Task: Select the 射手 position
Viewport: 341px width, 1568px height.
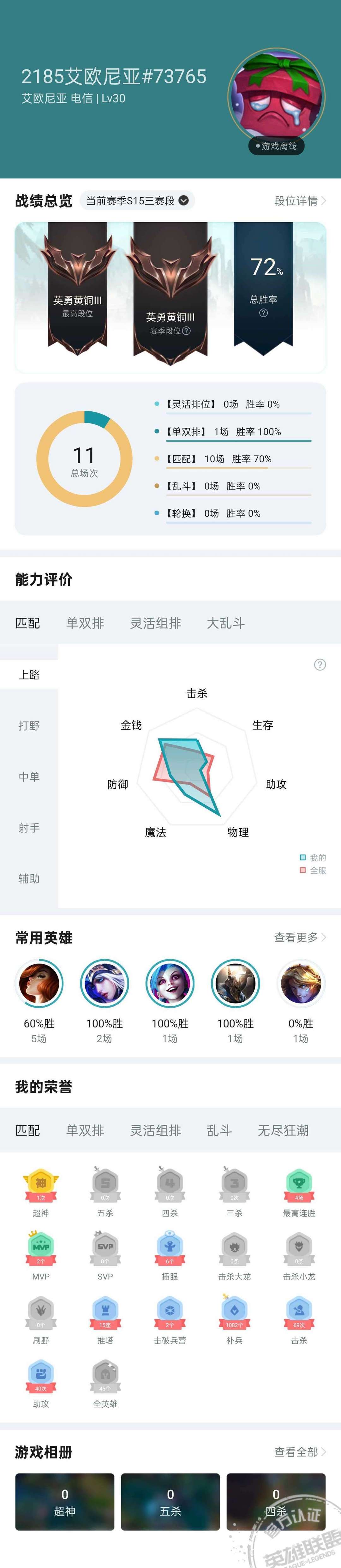Action: point(29,828)
